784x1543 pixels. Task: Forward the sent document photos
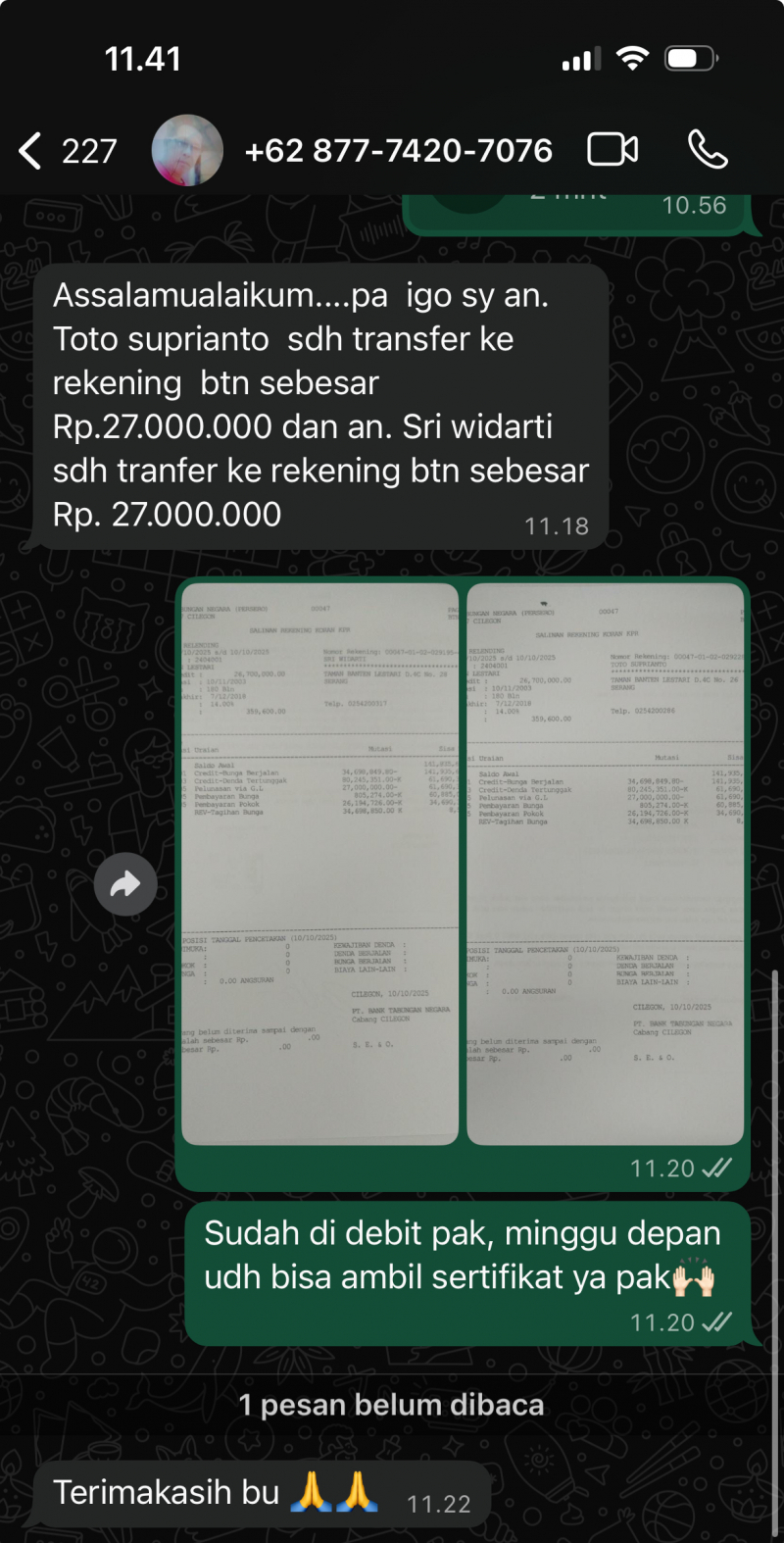point(125,884)
